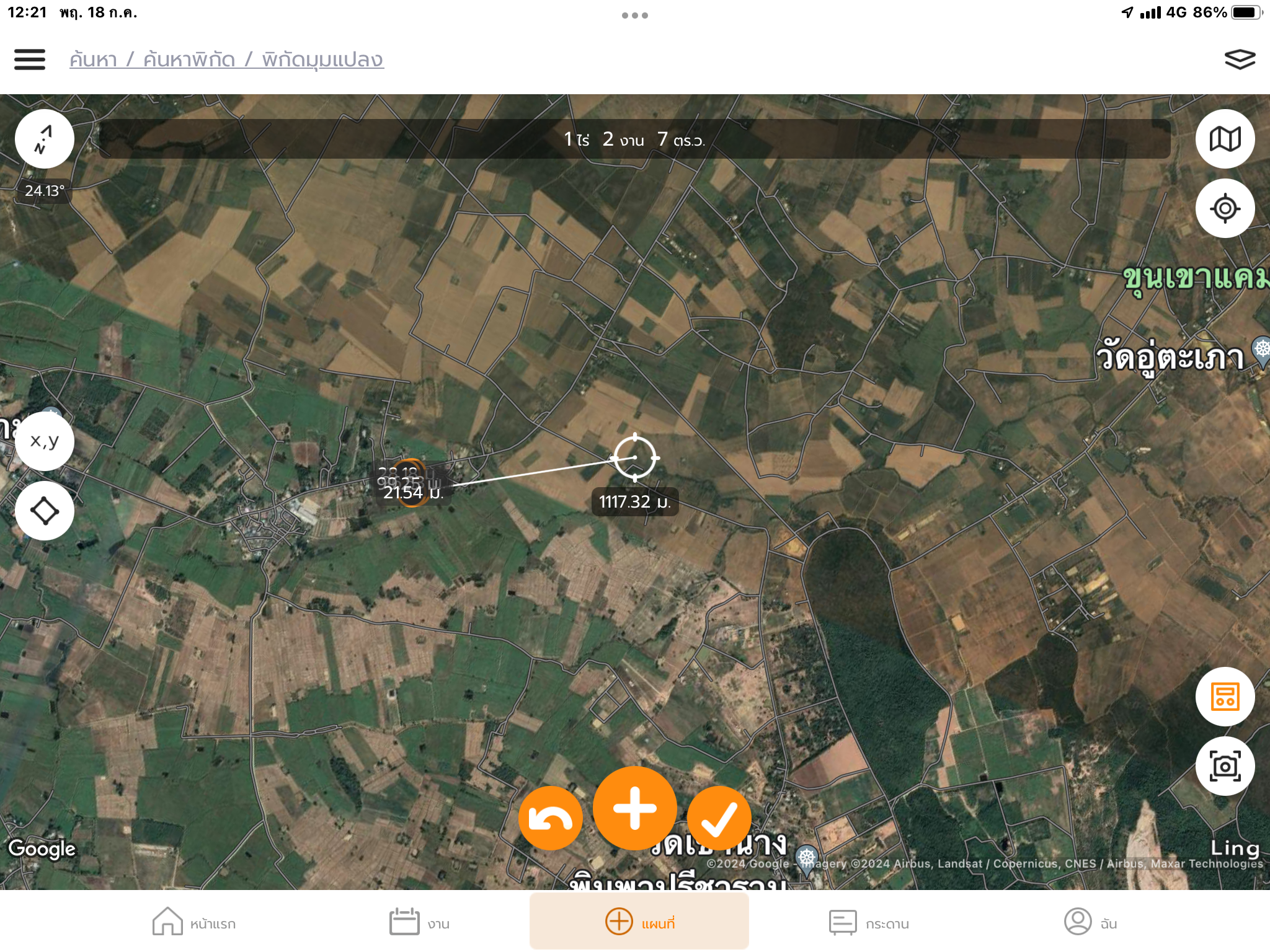This screenshot has height=952, width=1270.
Task: Follow the ค้นหา / ค้นหาพิกัด / พิกัดมุมแปลง breadcrumb link
Action: point(226,59)
